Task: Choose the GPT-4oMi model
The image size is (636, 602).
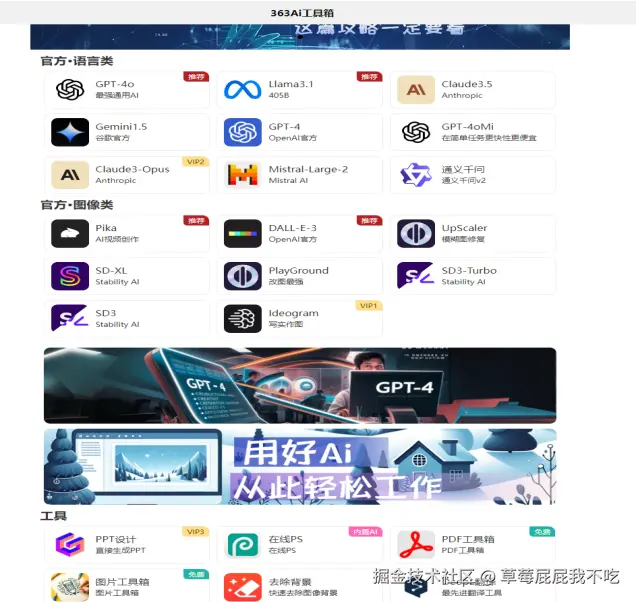Action: coord(472,132)
